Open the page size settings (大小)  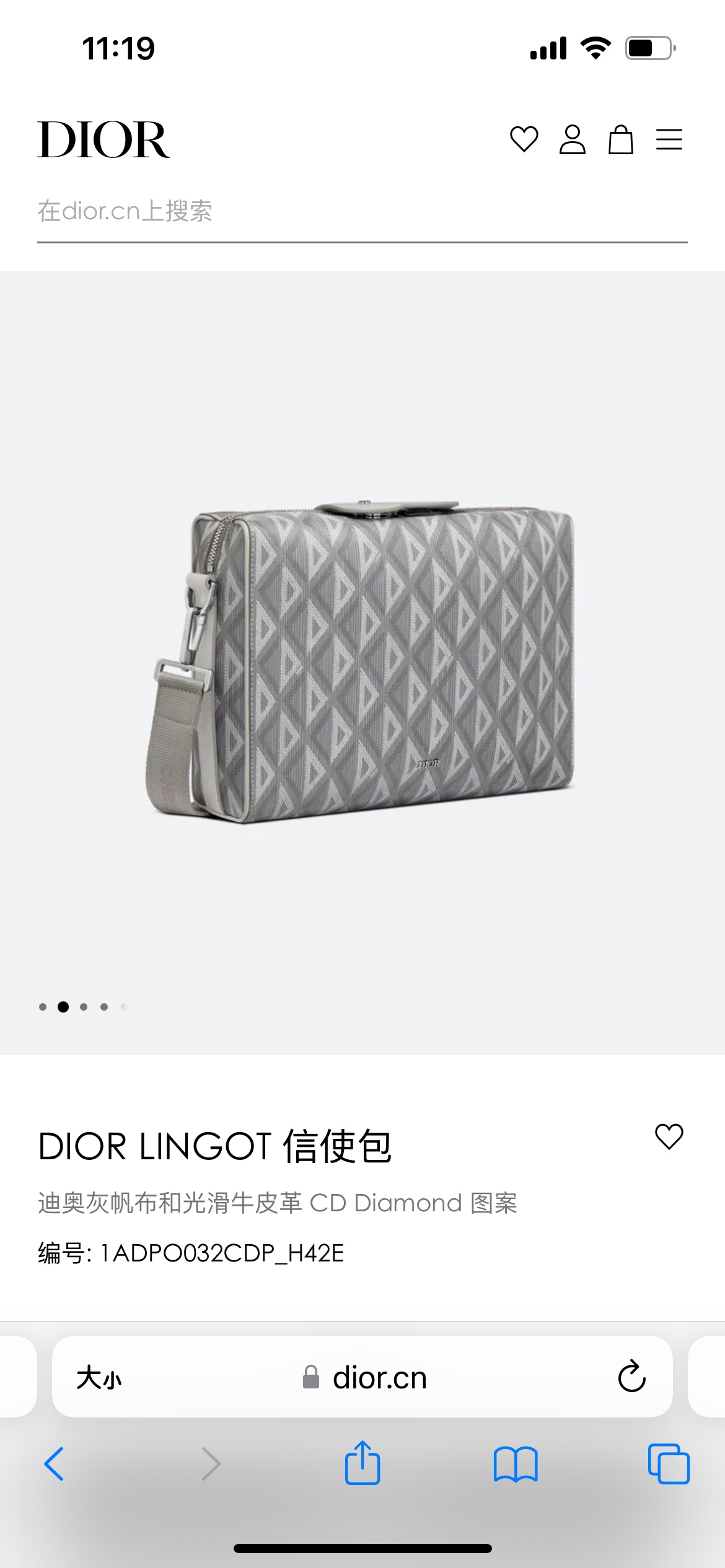[99, 1378]
